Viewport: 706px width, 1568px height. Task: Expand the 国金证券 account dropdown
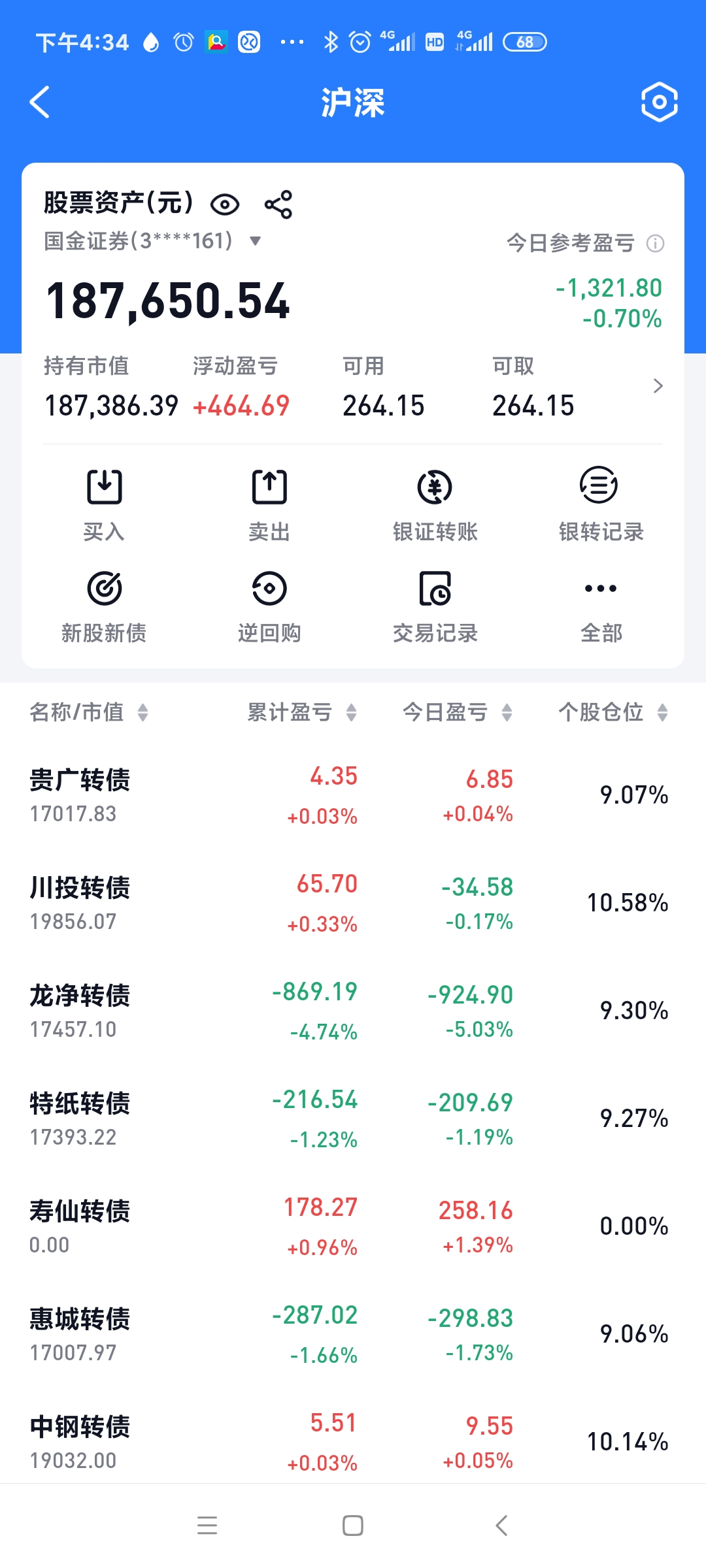coord(255,241)
